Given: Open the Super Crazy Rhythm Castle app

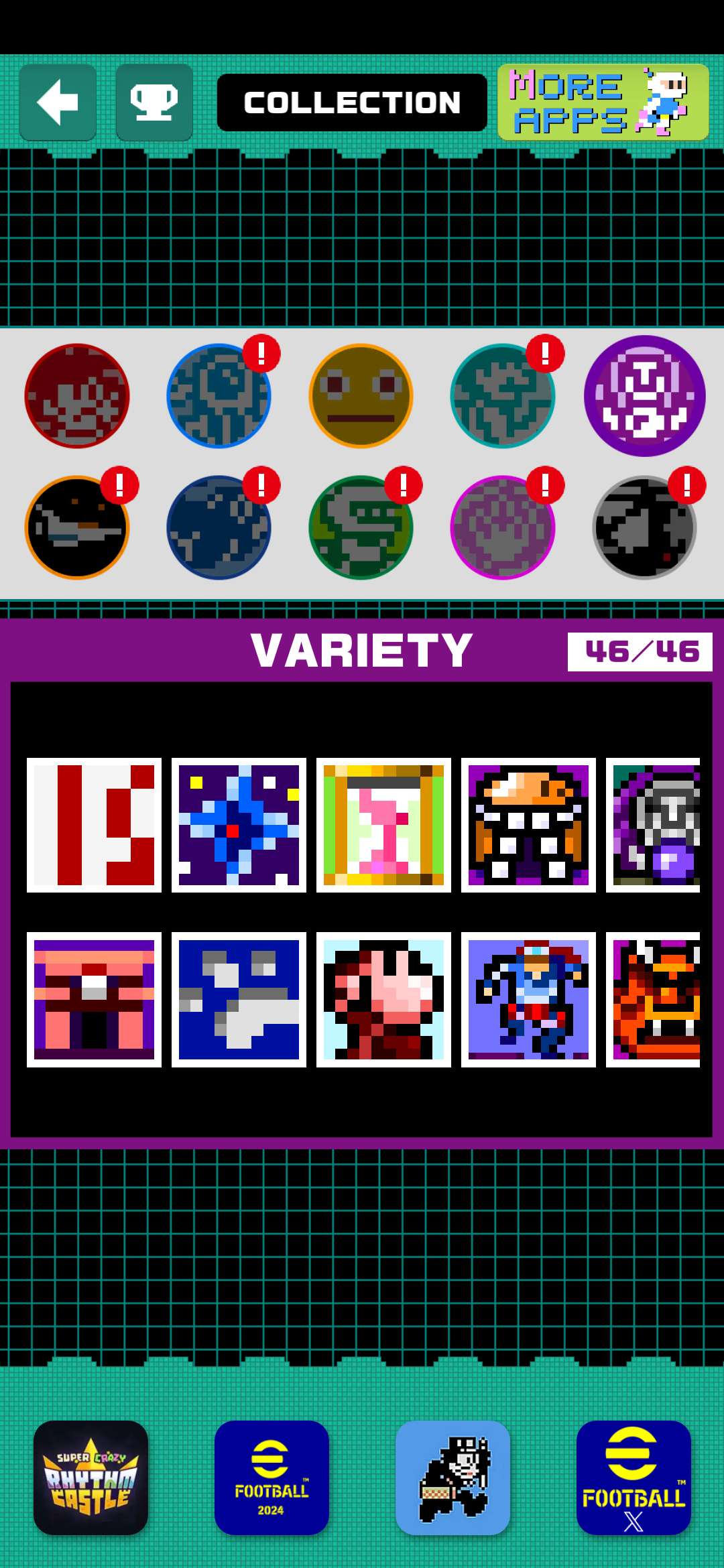Looking at the screenshot, I should coord(91,1478).
